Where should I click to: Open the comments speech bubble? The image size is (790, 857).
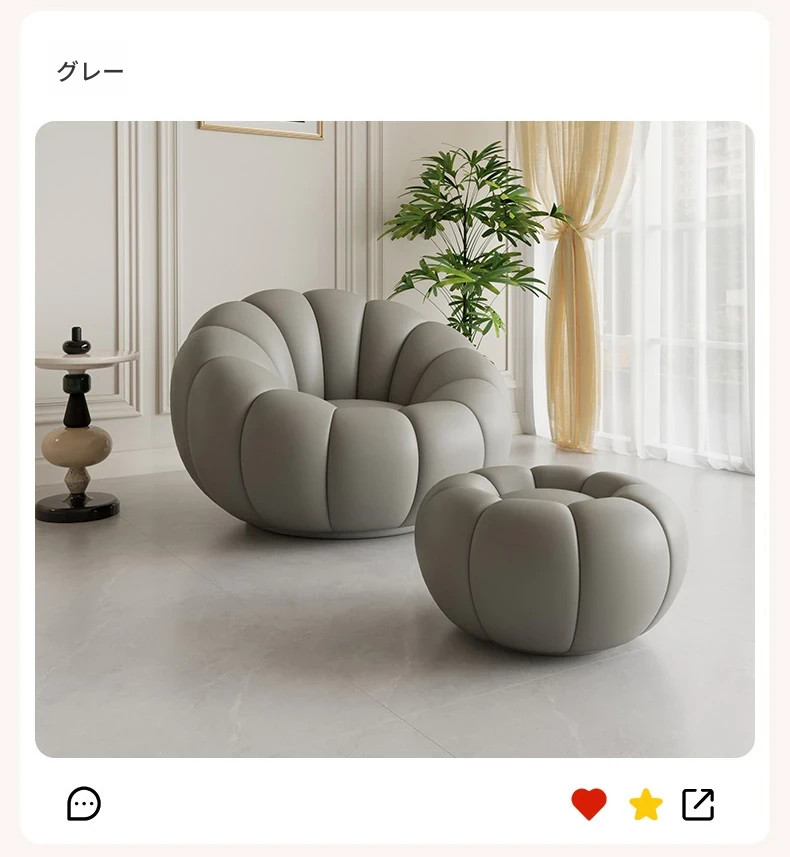84,804
